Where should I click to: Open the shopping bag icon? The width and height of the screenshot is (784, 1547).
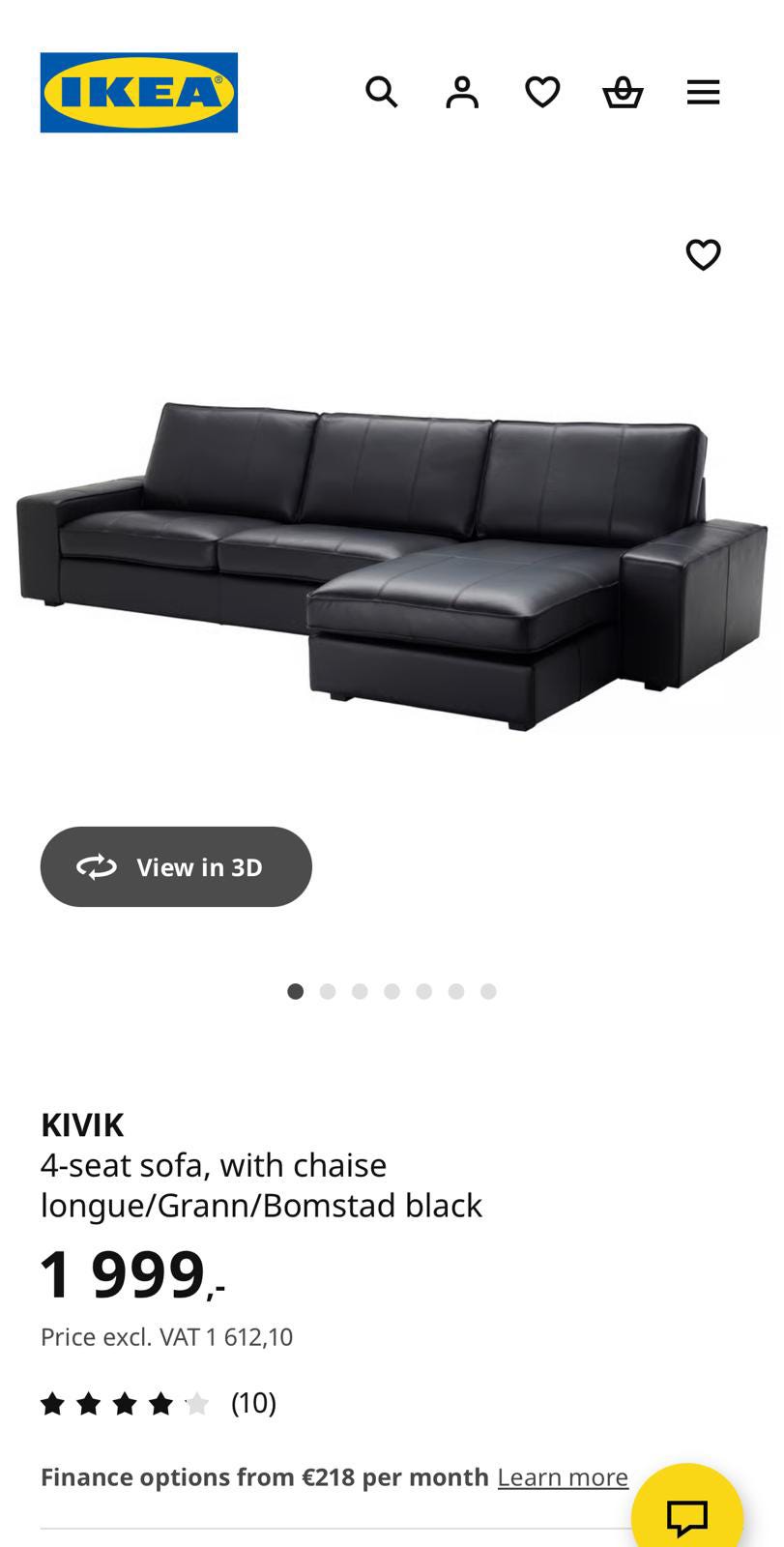(624, 91)
